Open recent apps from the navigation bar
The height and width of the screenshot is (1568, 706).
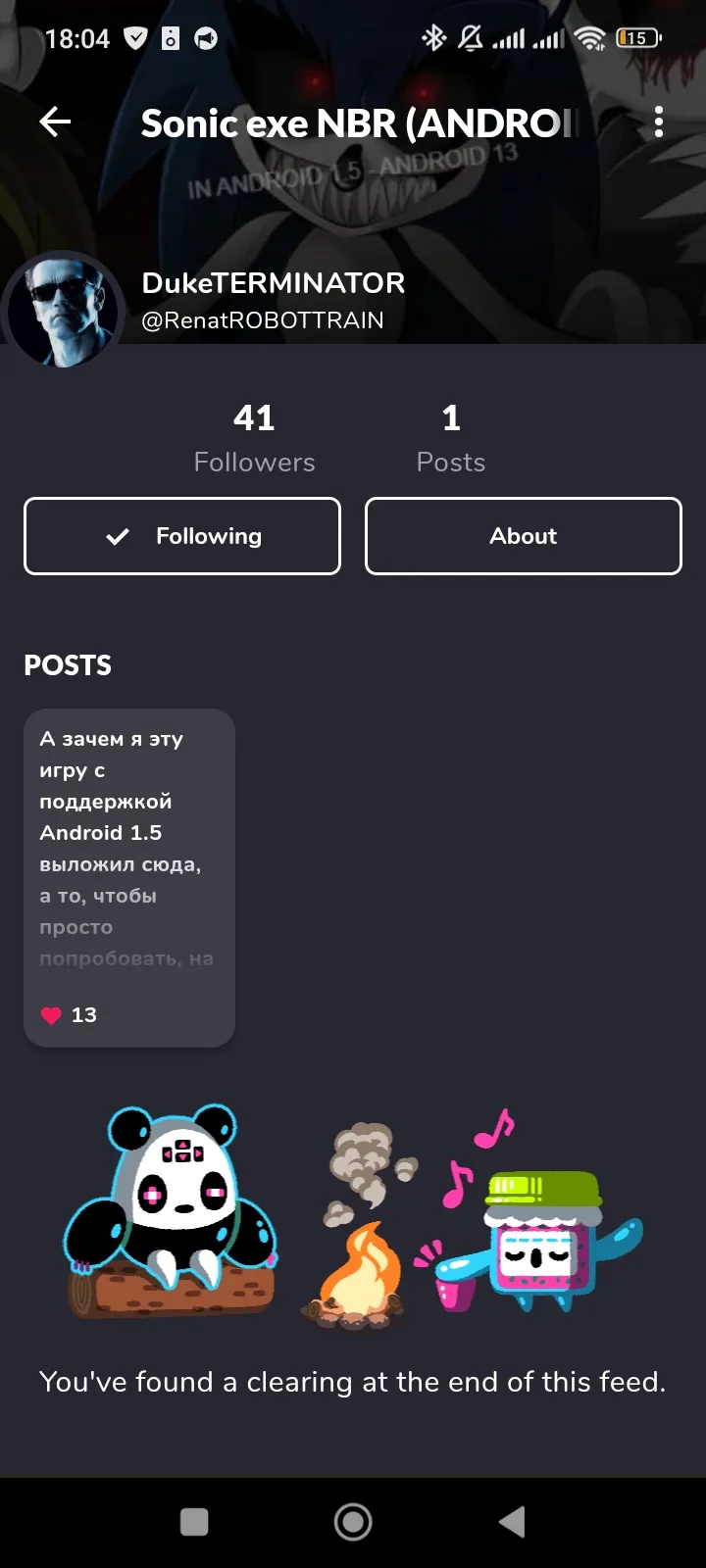[x=194, y=1522]
